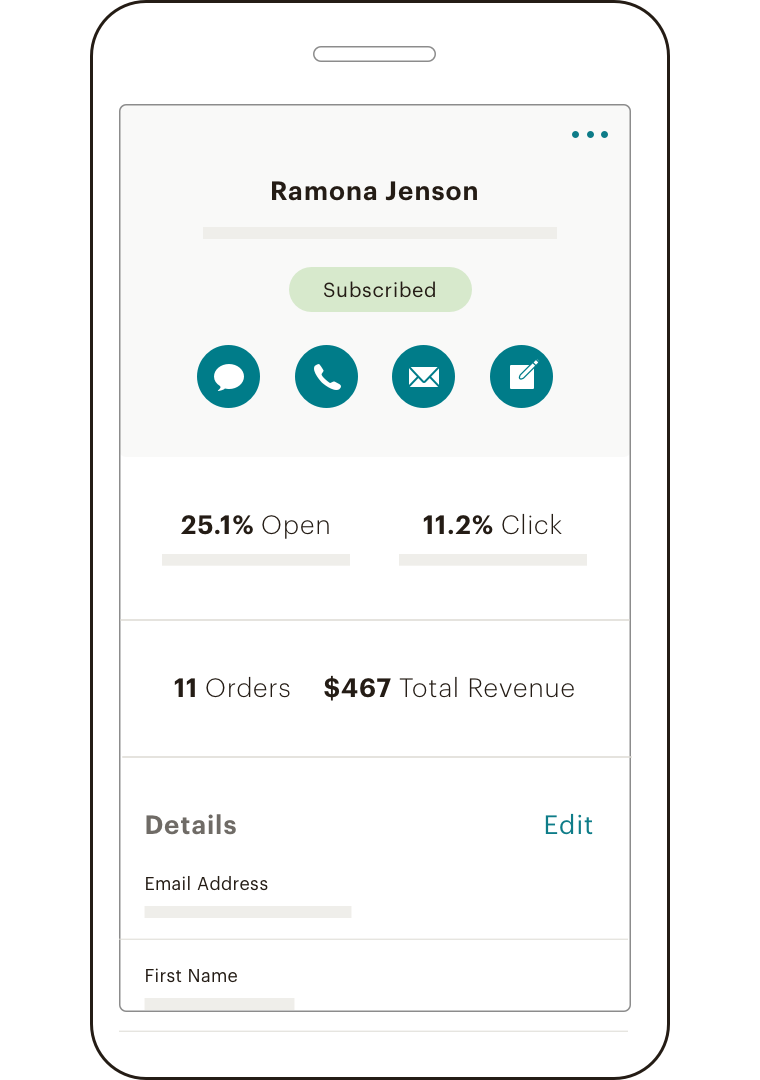
Task: Open the Edit link in Details
Action: 568,825
